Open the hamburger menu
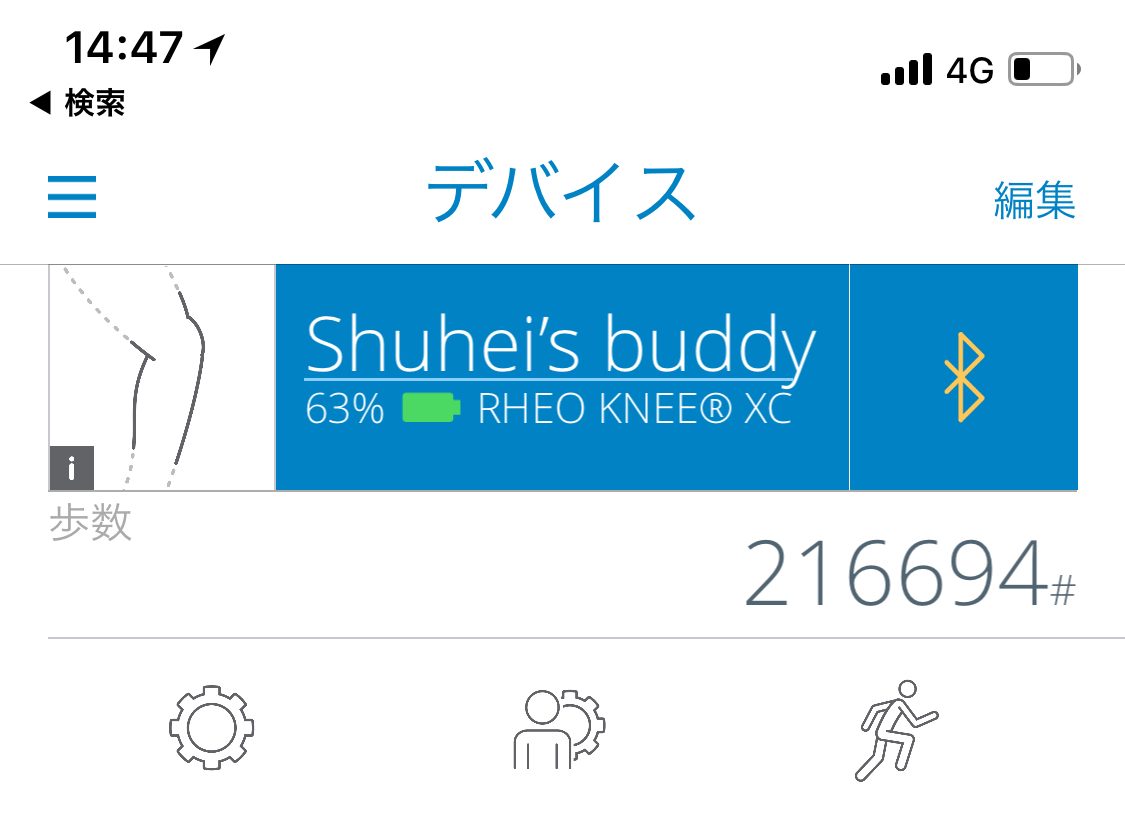 coord(72,197)
